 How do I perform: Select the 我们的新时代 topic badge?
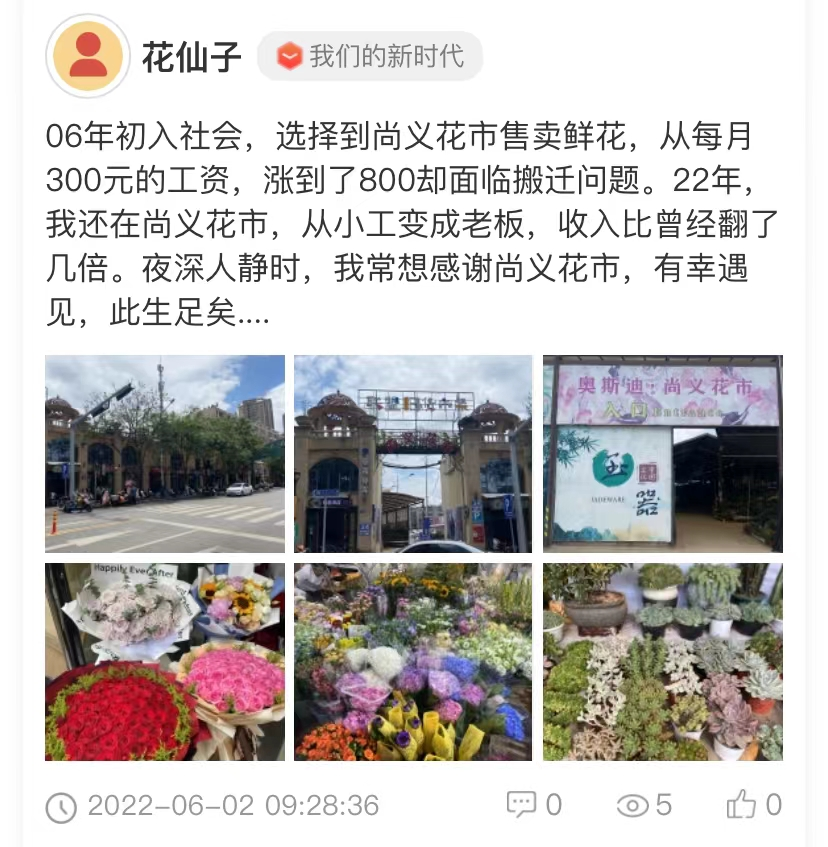coord(370,58)
